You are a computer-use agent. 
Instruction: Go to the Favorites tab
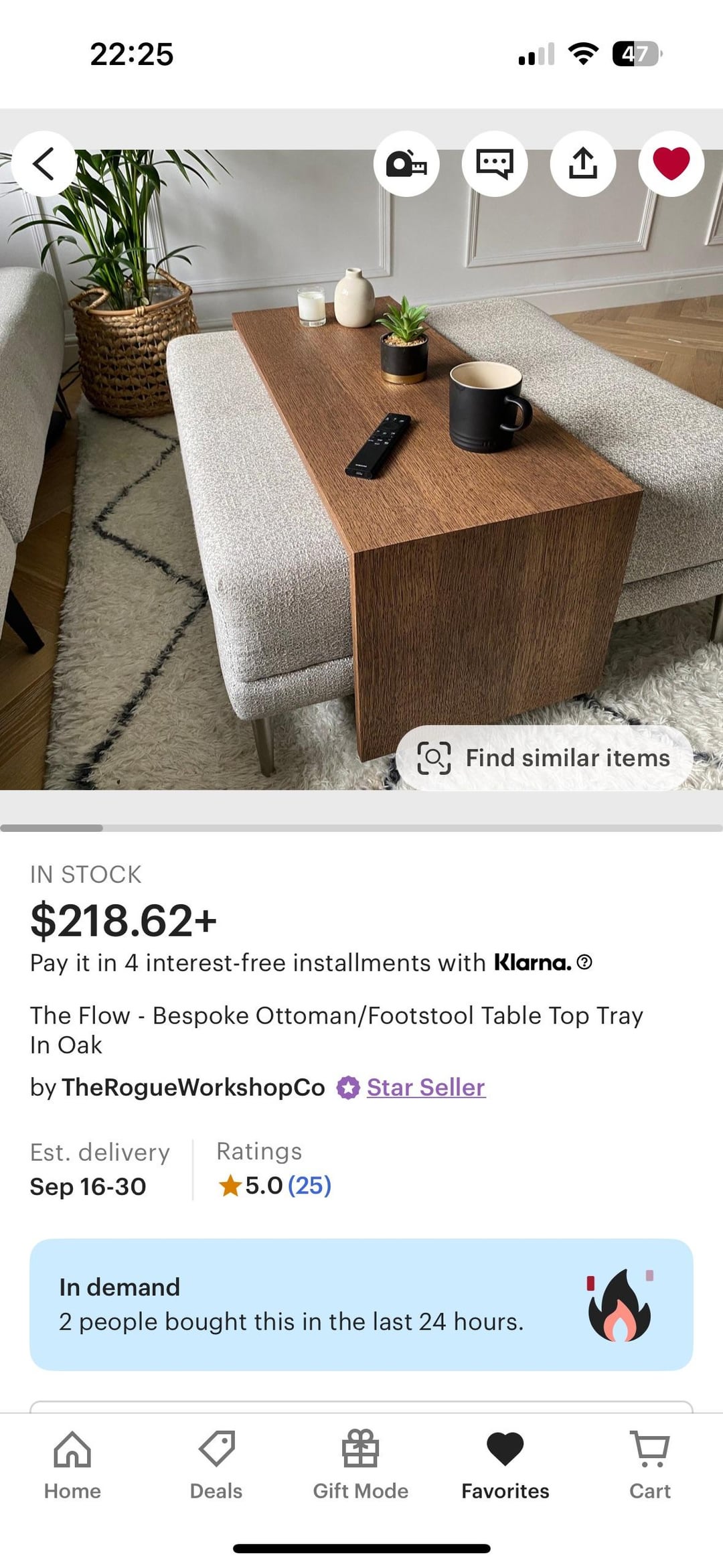pyautogui.click(x=505, y=1464)
